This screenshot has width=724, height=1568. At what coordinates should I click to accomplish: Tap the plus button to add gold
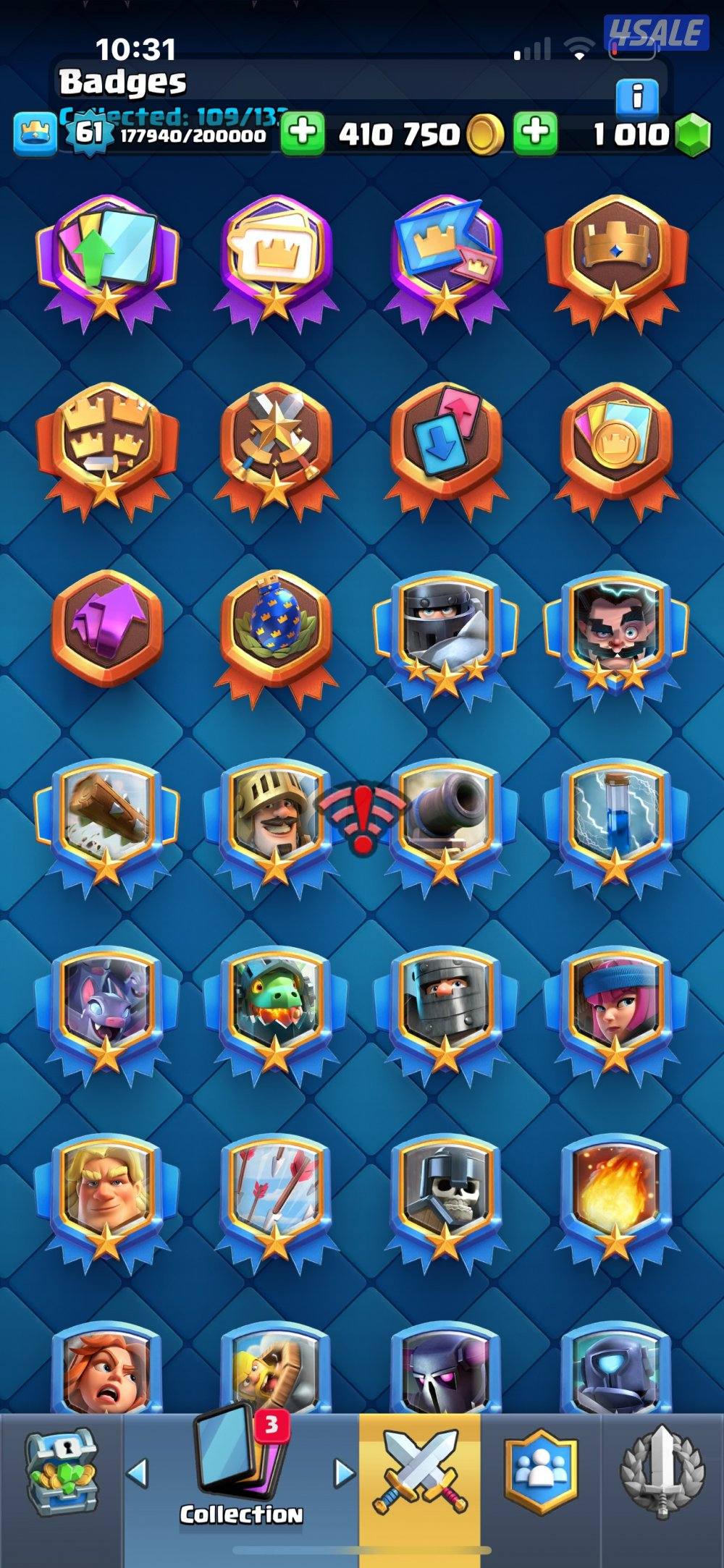coord(535,134)
